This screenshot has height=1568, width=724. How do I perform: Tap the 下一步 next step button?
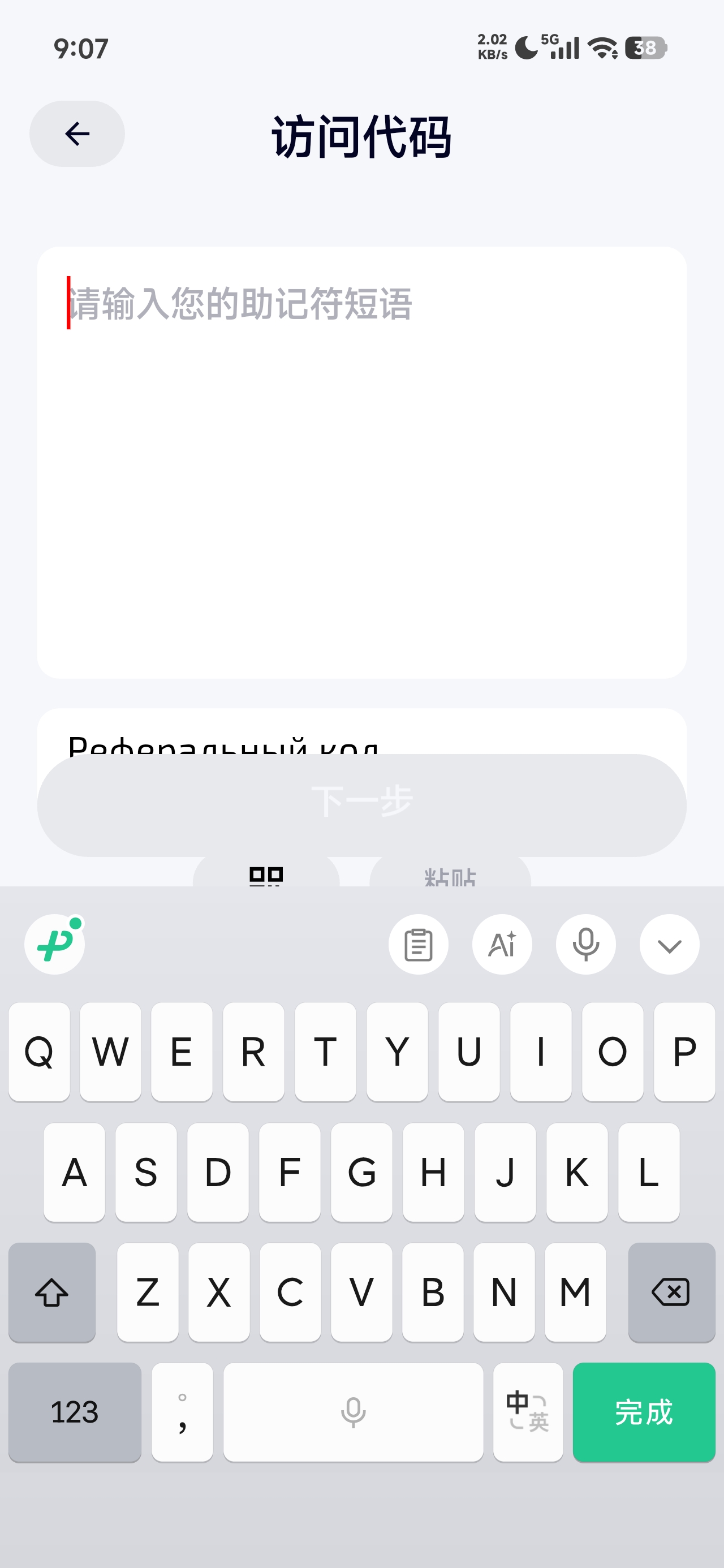tap(361, 805)
